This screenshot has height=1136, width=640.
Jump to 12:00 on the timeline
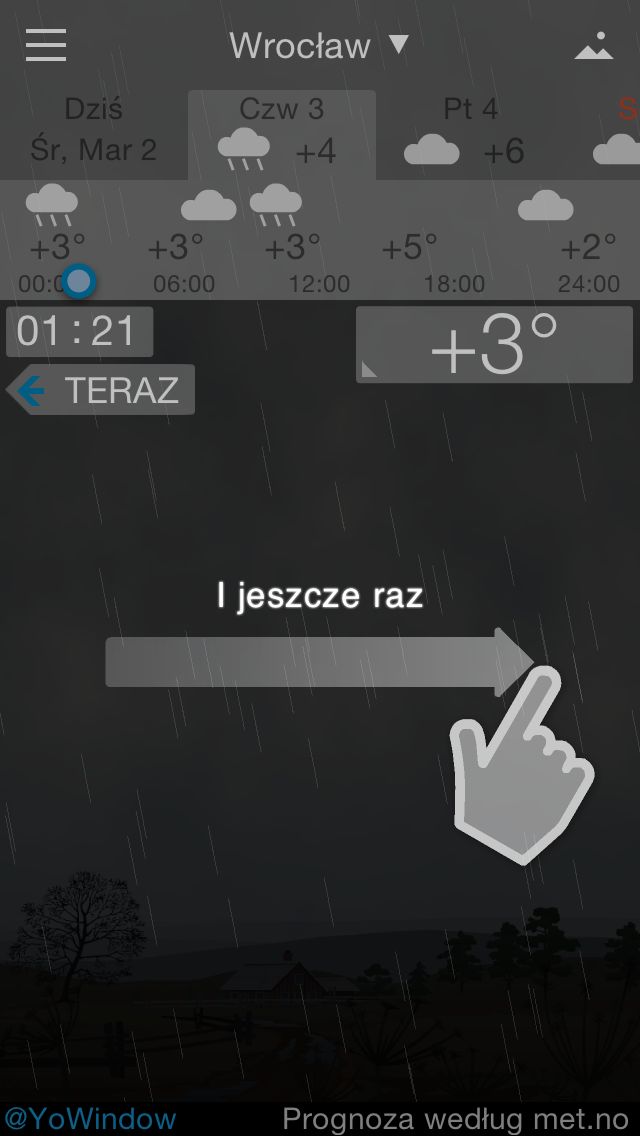319,284
